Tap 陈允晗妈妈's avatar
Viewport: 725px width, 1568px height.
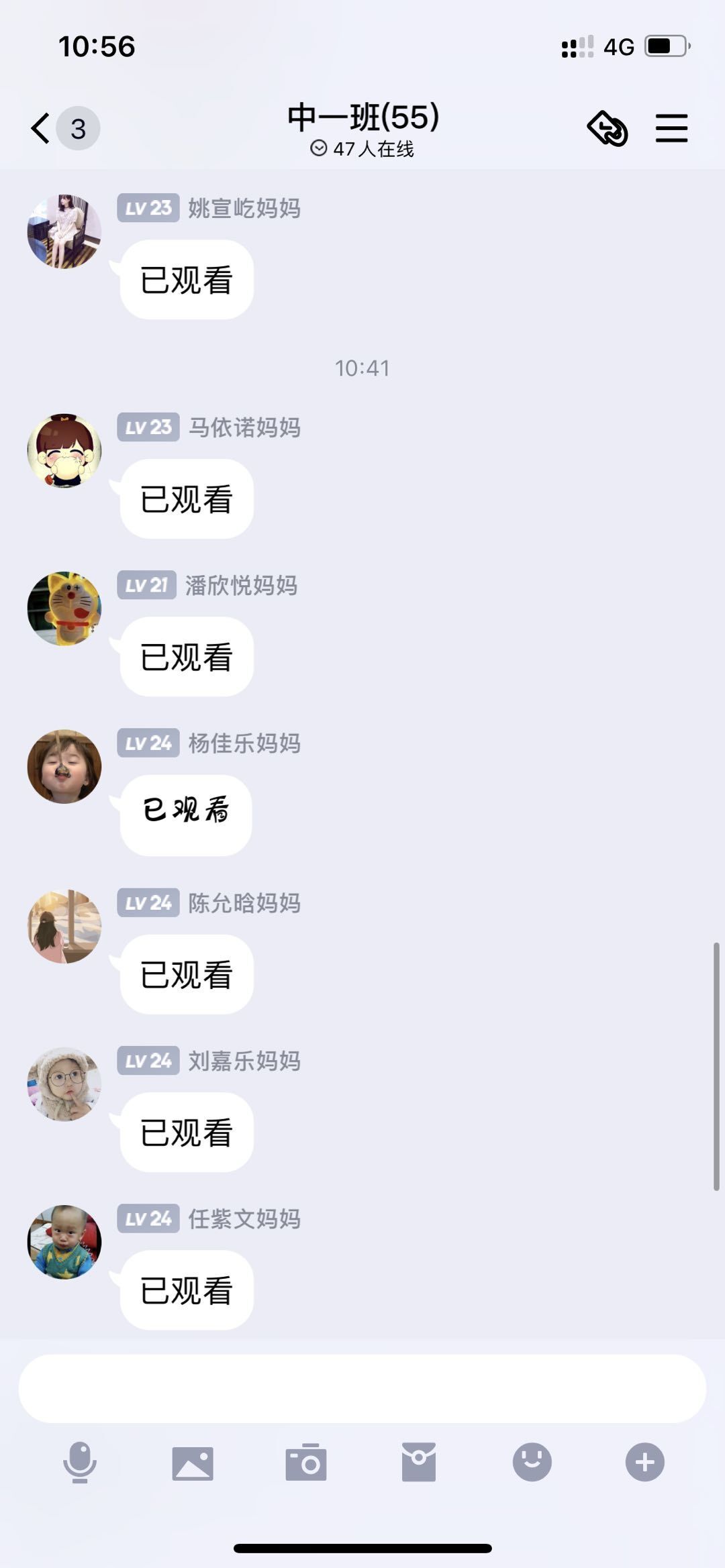coord(64,927)
